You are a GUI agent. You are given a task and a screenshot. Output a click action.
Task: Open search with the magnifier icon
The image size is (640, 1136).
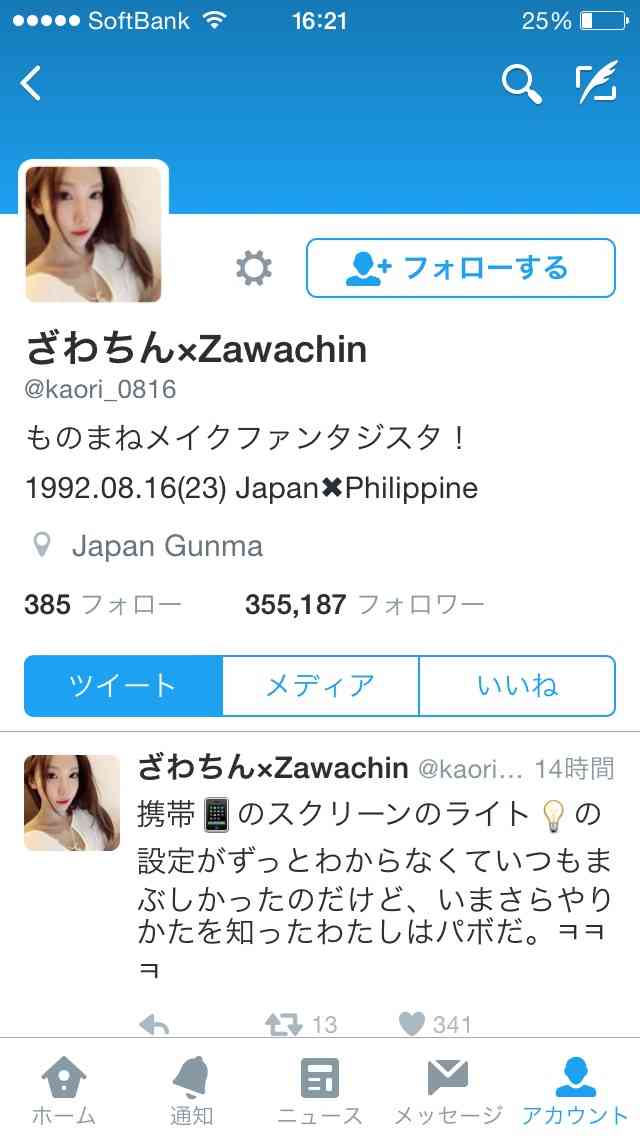coord(520,84)
